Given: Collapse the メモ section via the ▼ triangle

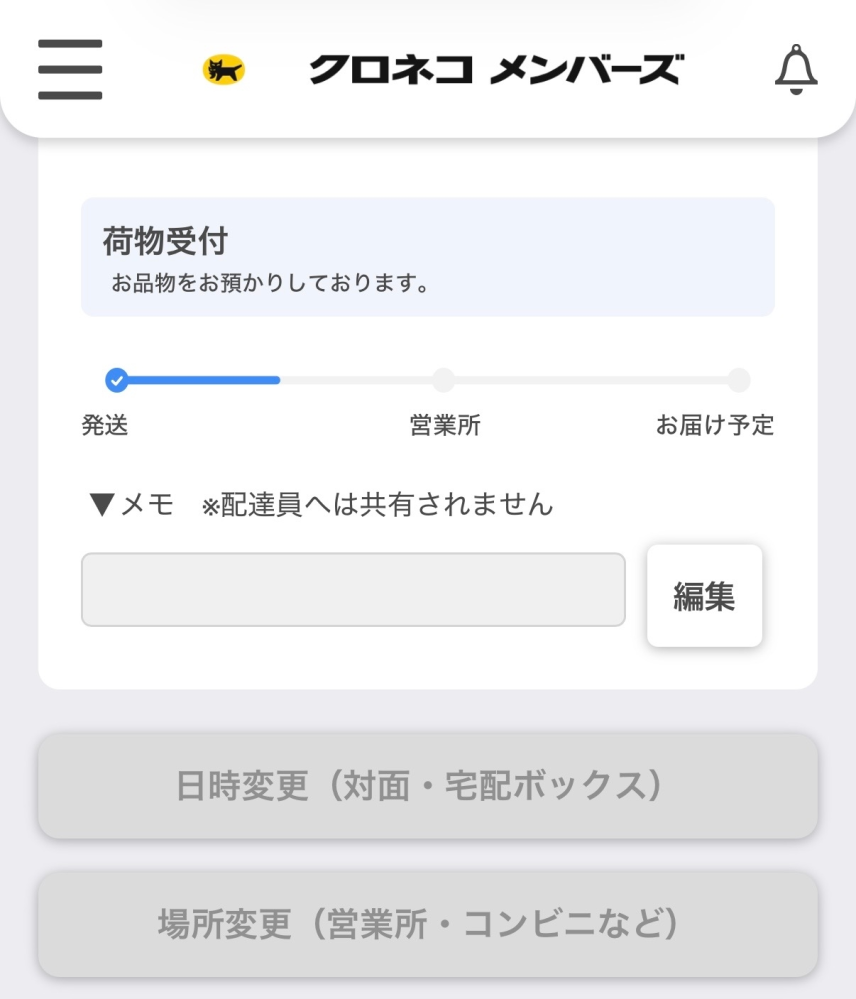Looking at the screenshot, I should pyautogui.click(x=99, y=505).
